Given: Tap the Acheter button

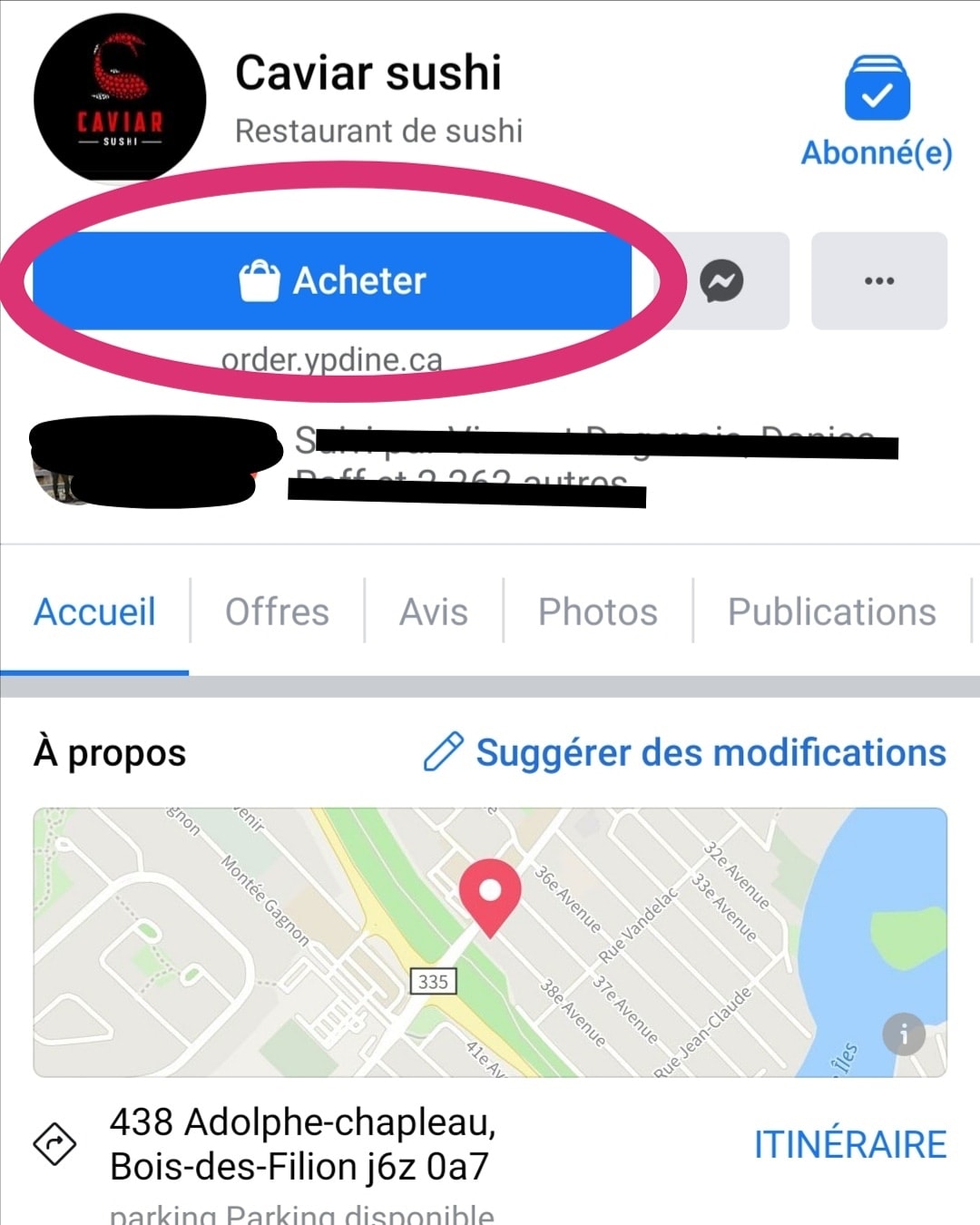Looking at the screenshot, I should pyautogui.click(x=332, y=280).
